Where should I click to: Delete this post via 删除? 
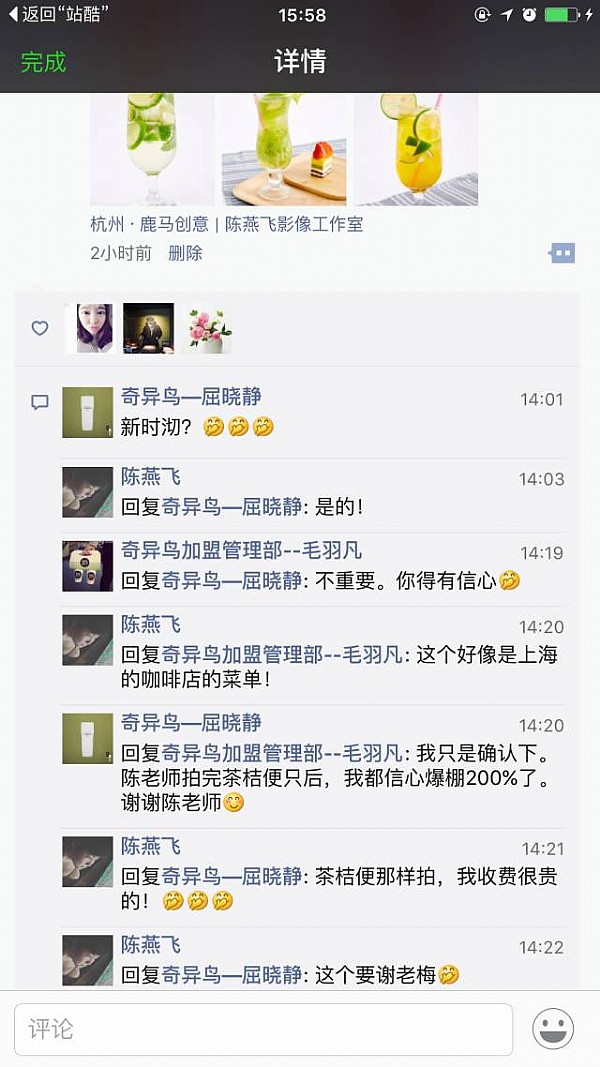click(x=185, y=253)
